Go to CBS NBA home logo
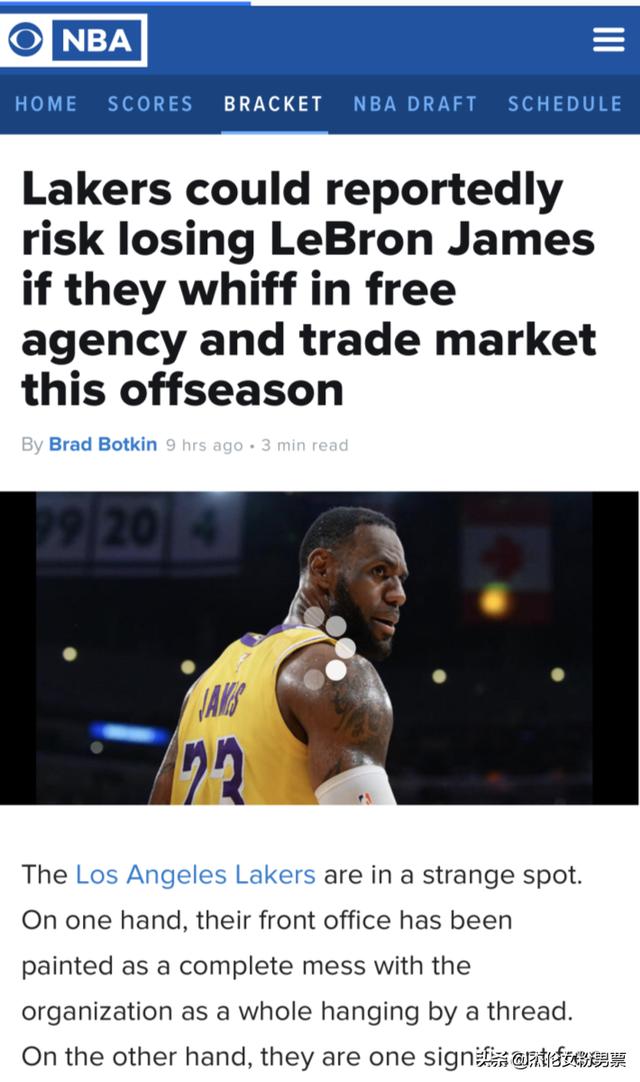Viewport: 640px width, 1082px height. [73, 40]
